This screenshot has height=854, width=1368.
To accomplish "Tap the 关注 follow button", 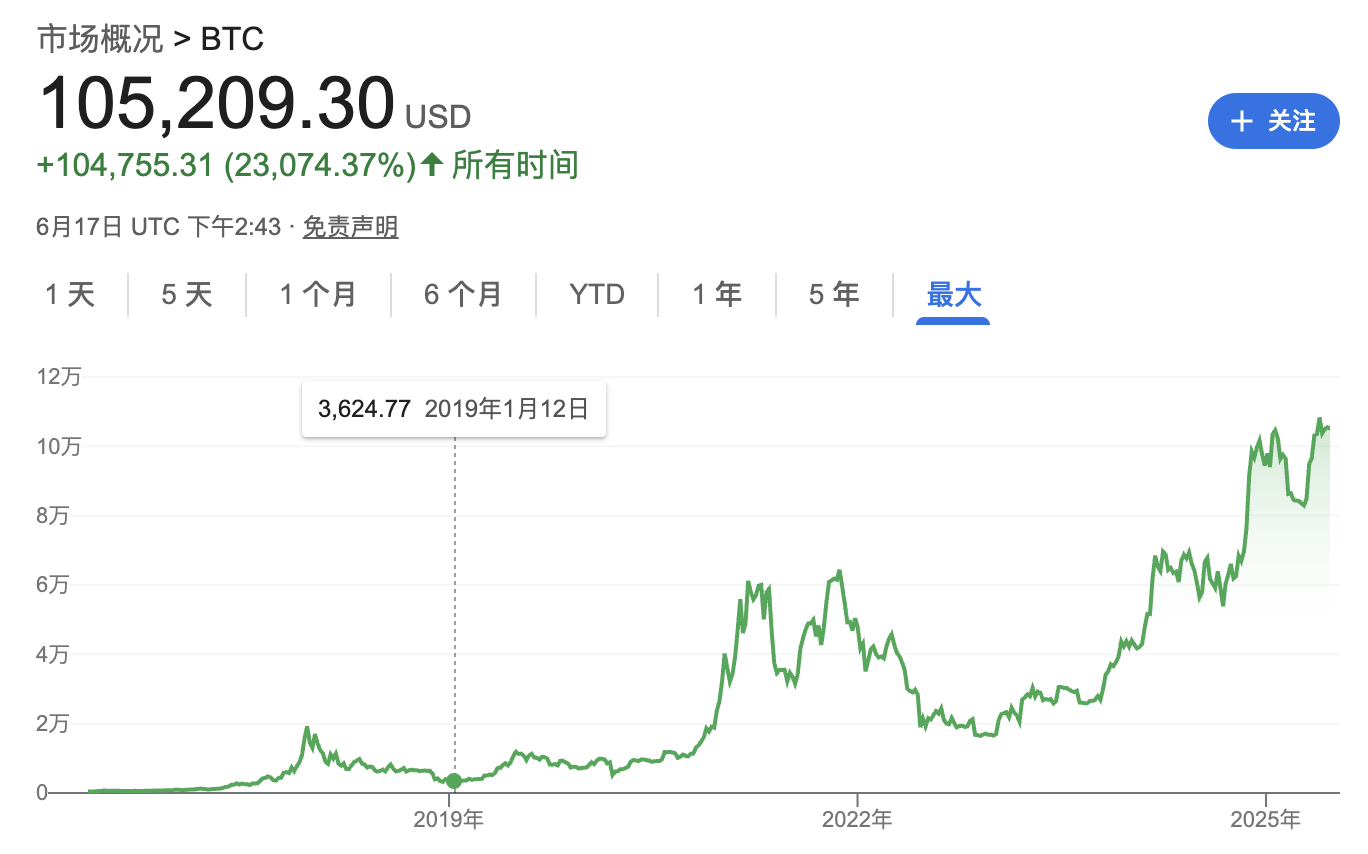I will (1273, 121).
